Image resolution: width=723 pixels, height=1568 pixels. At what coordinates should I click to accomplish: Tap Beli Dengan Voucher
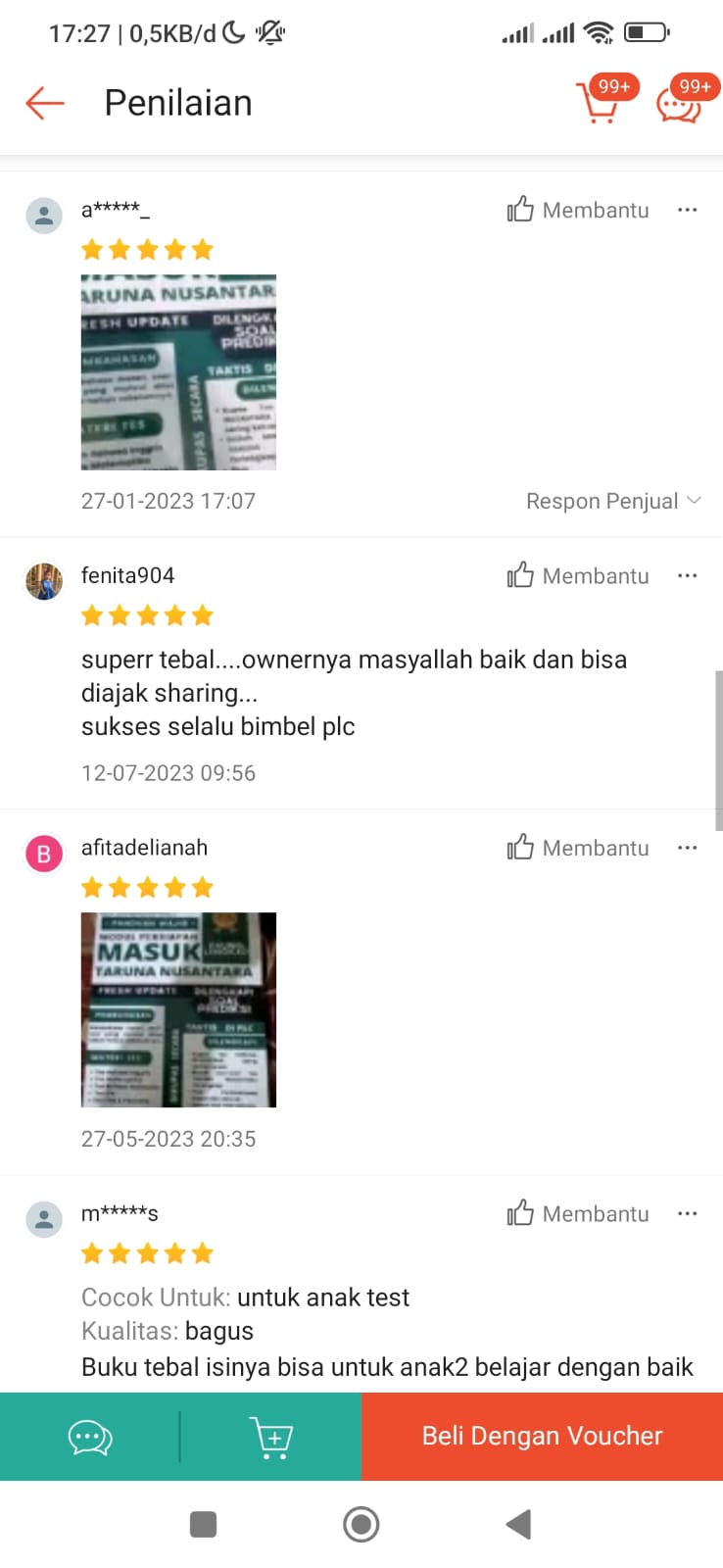click(x=542, y=1437)
